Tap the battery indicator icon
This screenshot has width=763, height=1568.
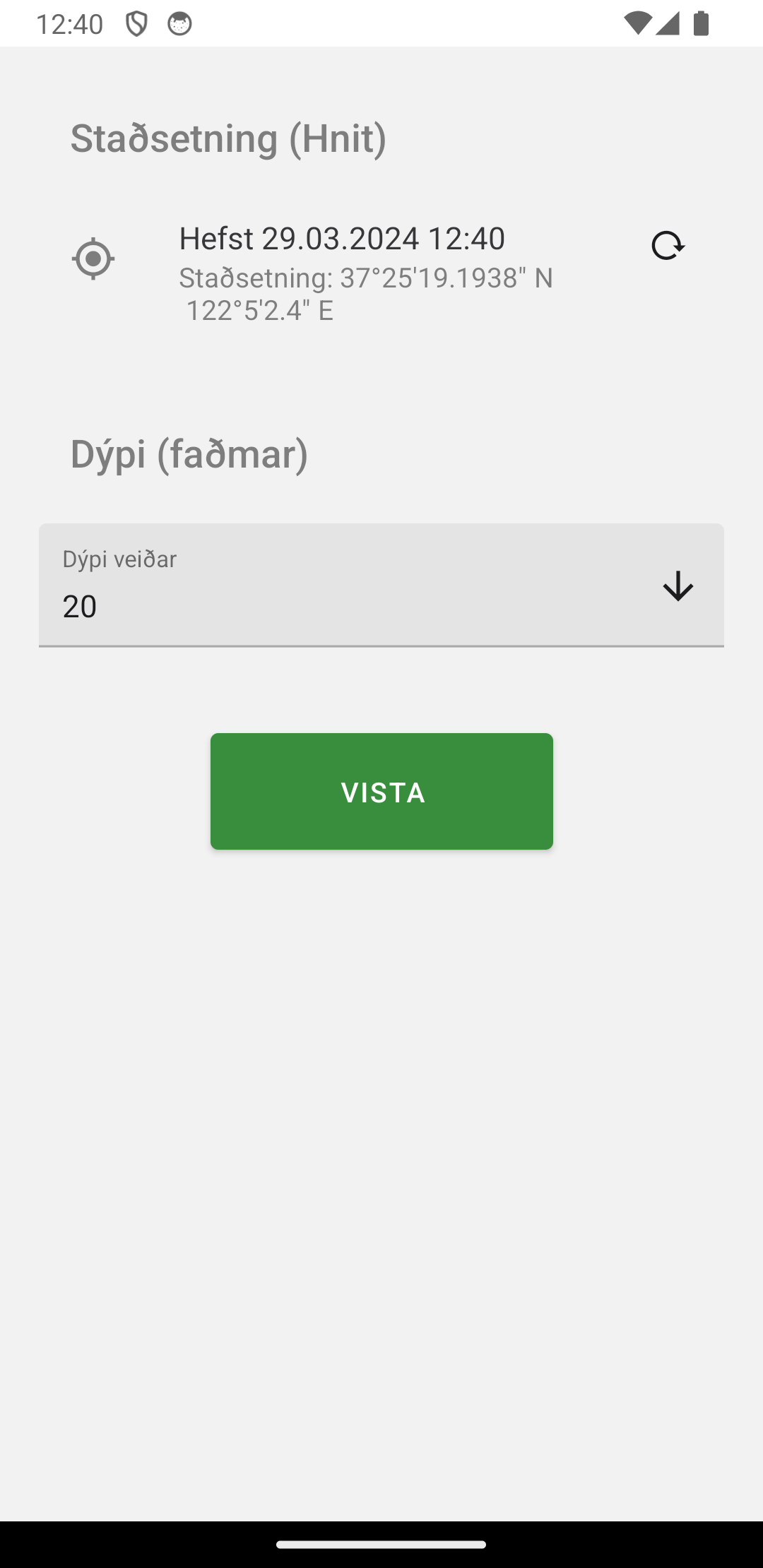point(702,23)
